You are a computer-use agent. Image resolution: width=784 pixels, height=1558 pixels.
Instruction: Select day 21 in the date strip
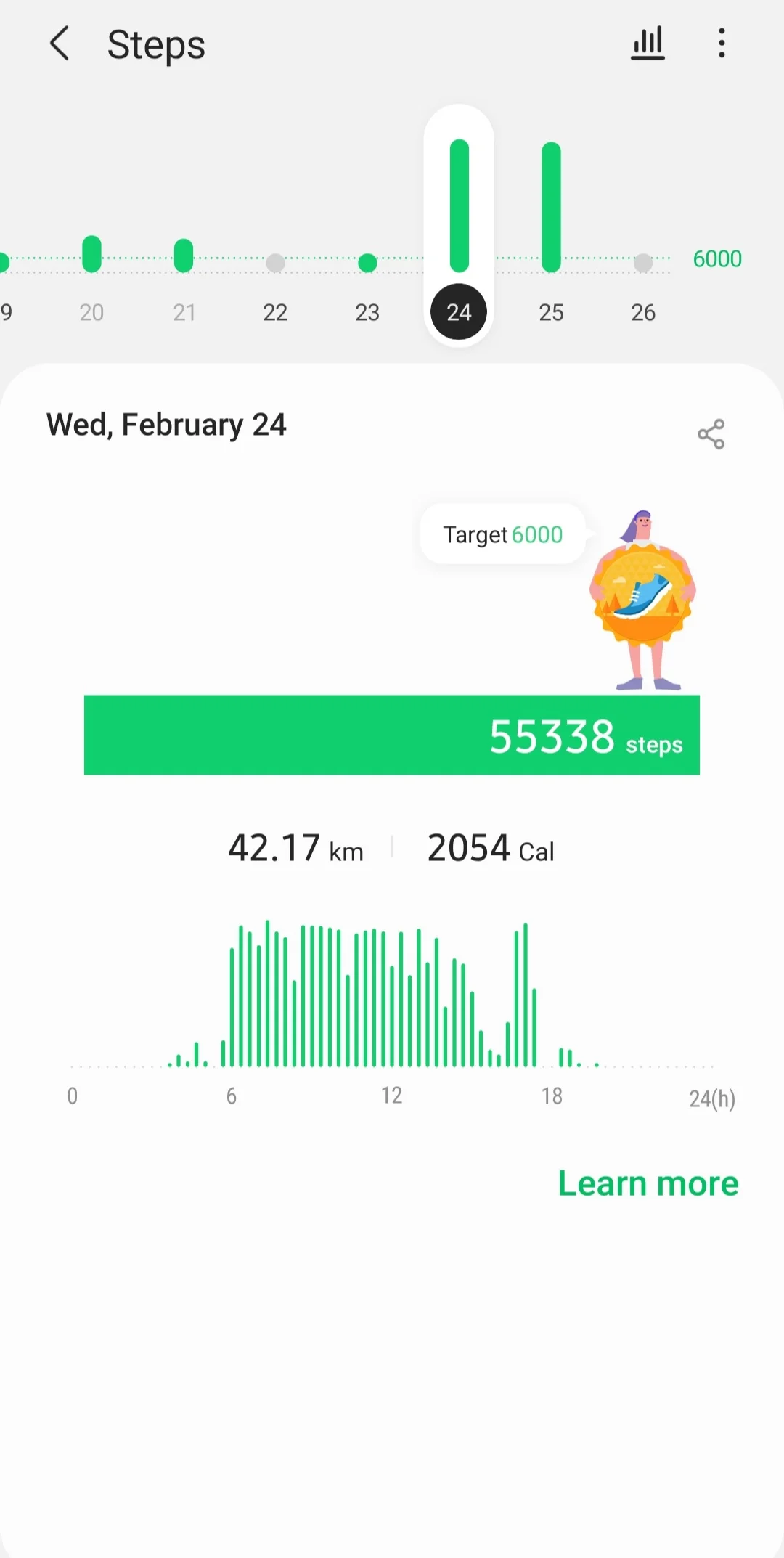[x=184, y=312]
